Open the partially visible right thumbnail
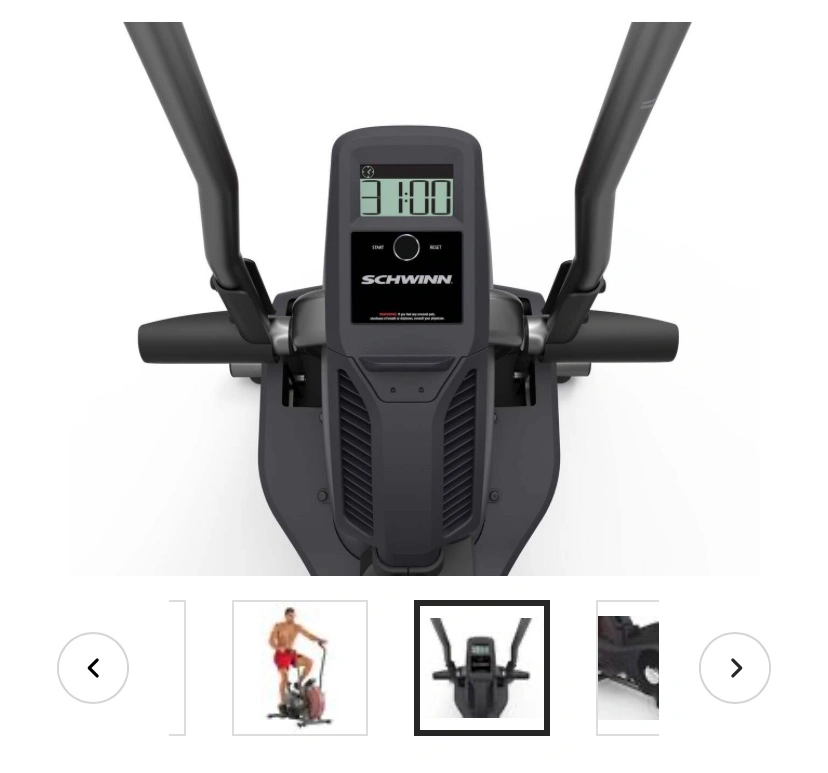828x773 pixels. pos(628,668)
